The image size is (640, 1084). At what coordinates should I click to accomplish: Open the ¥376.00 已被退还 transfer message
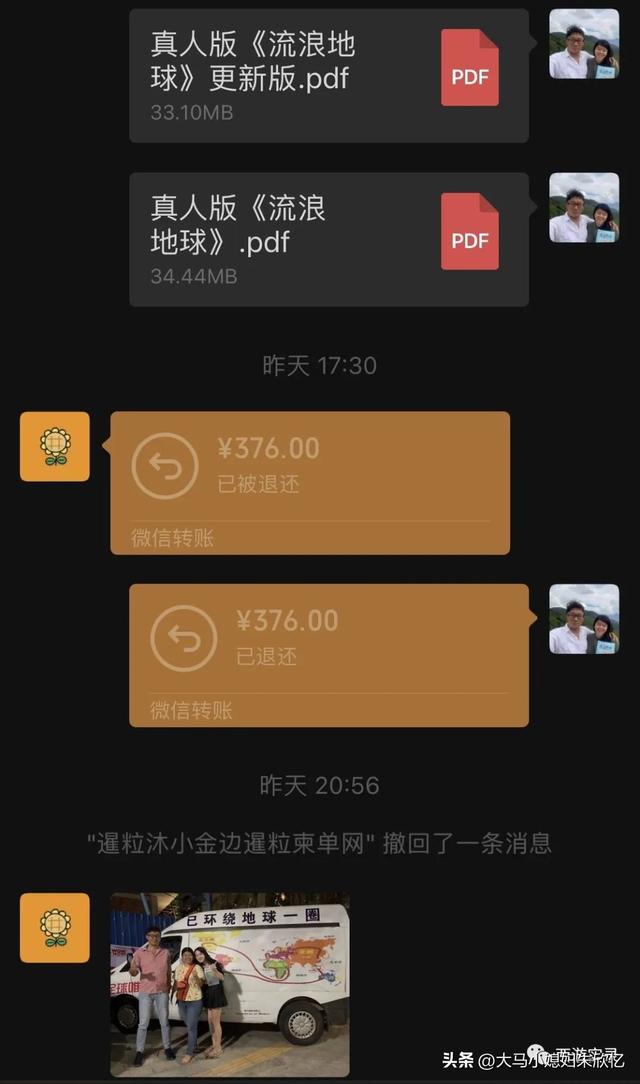tap(310, 482)
